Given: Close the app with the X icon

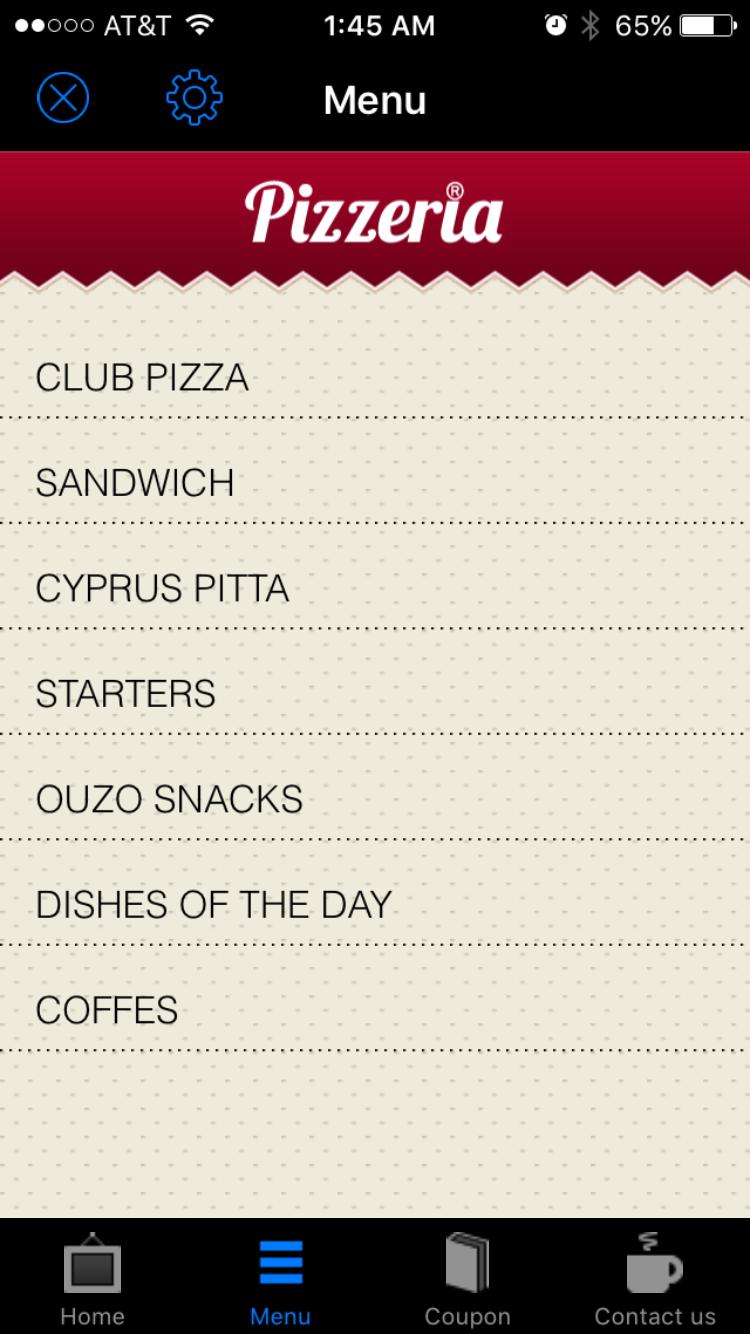Looking at the screenshot, I should (x=63, y=99).
